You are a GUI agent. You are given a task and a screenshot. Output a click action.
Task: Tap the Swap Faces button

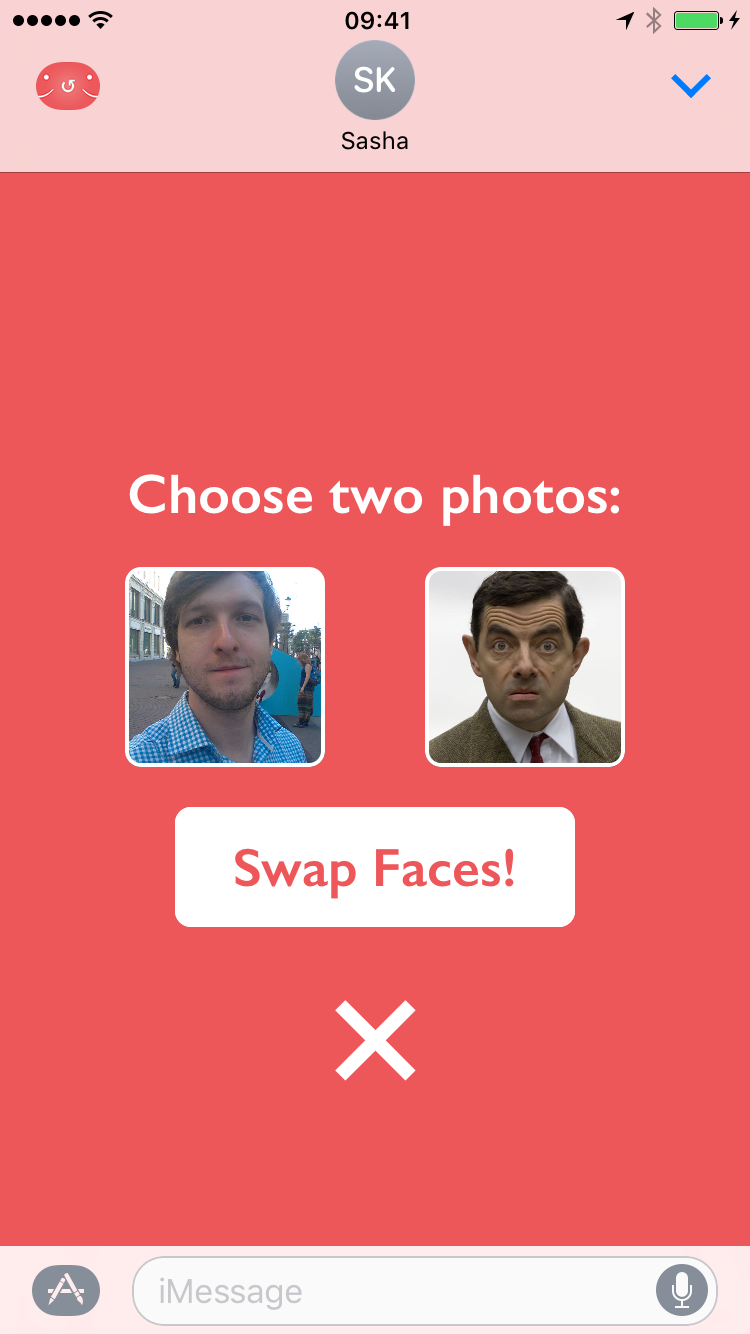tap(375, 866)
